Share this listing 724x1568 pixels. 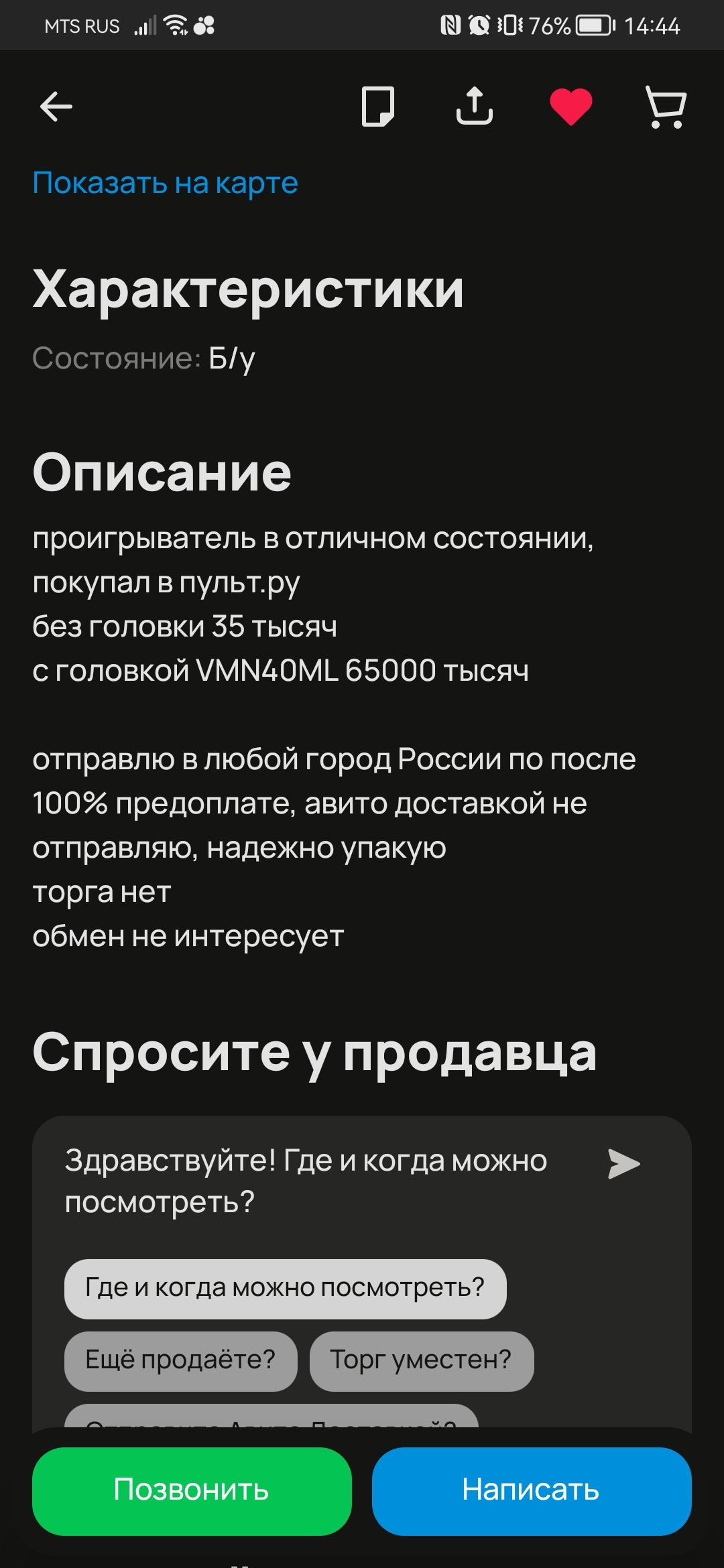475,106
